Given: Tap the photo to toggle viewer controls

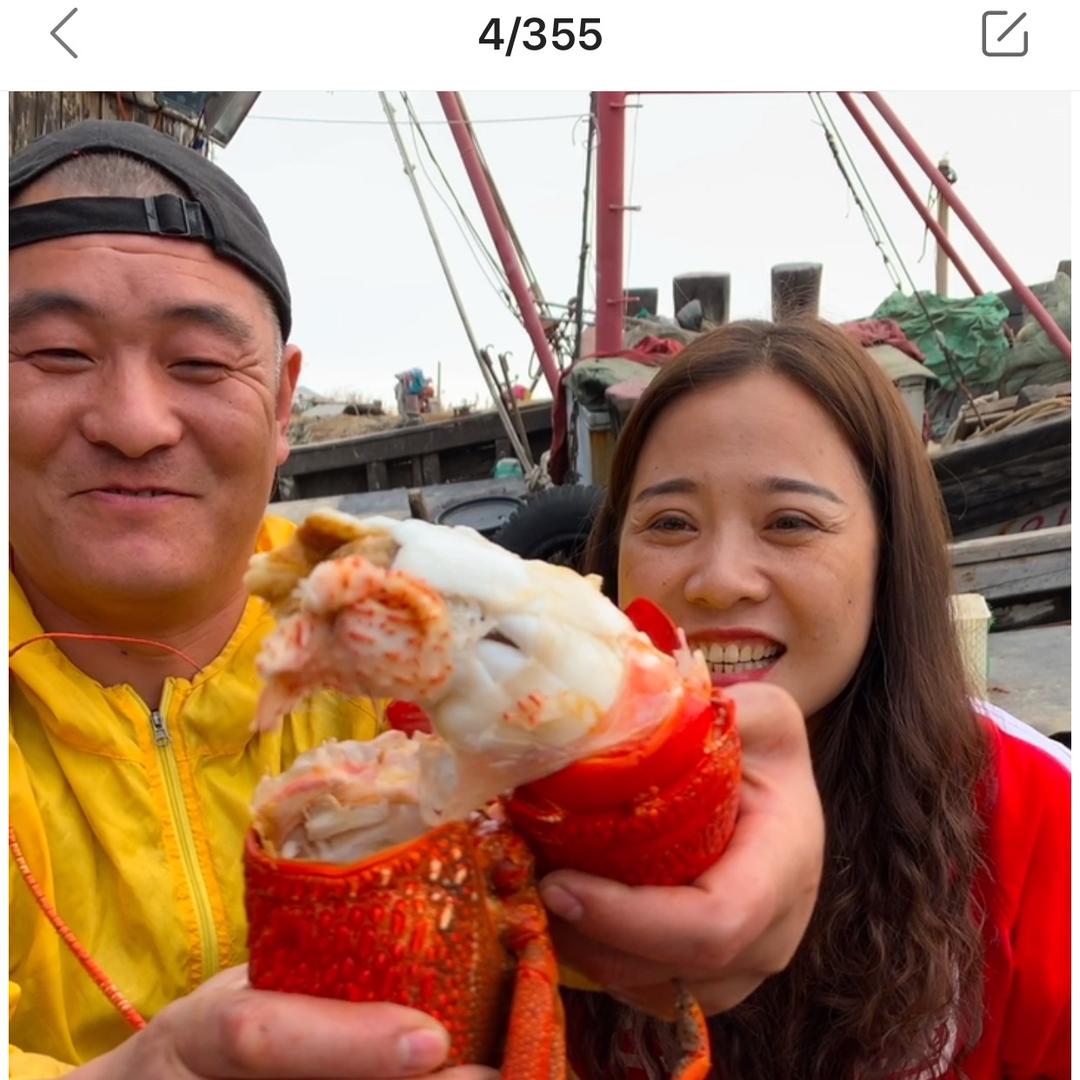Looking at the screenshot, I should tap(540, 585).
